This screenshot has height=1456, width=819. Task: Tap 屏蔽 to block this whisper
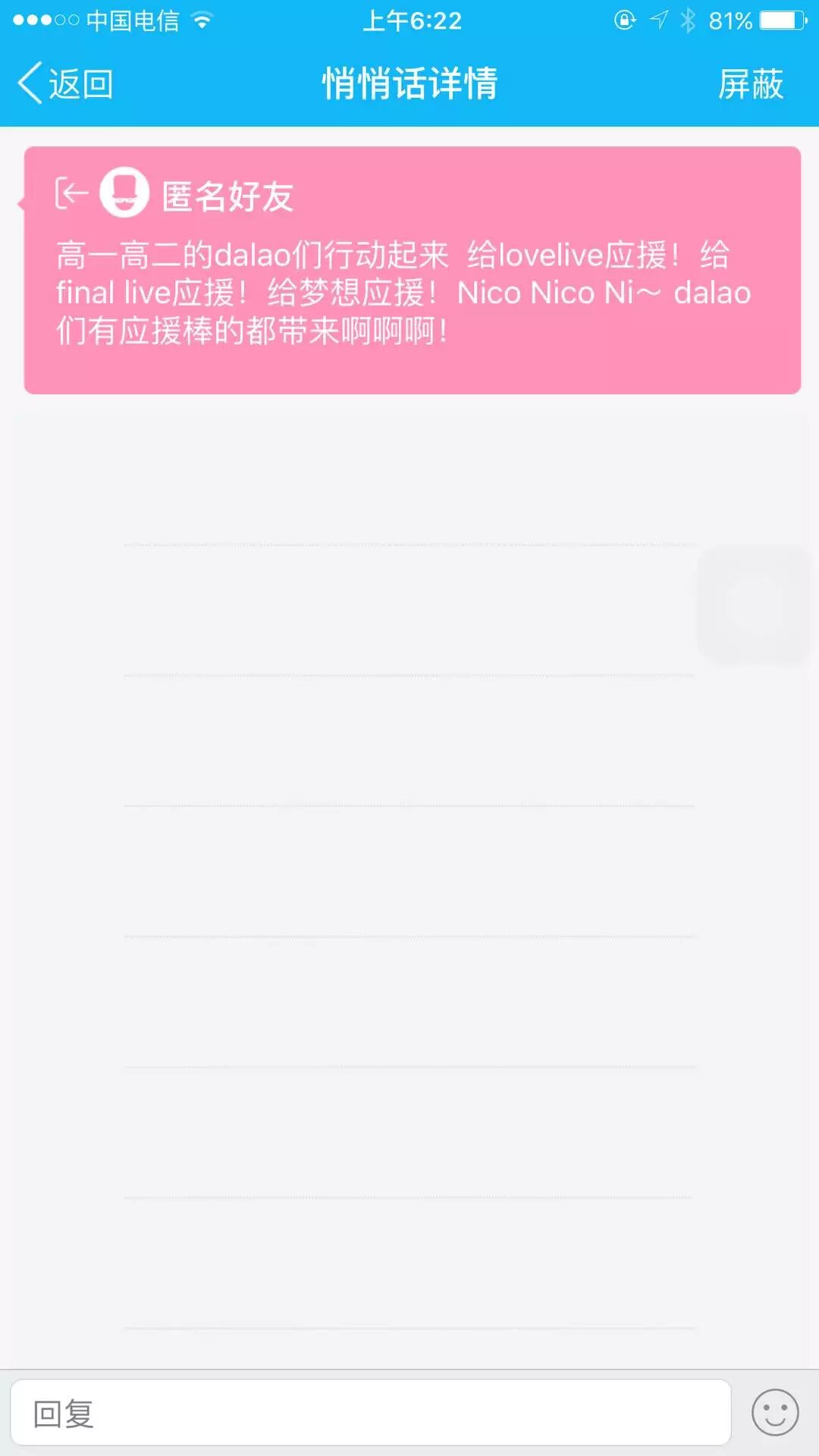(750, 83)
